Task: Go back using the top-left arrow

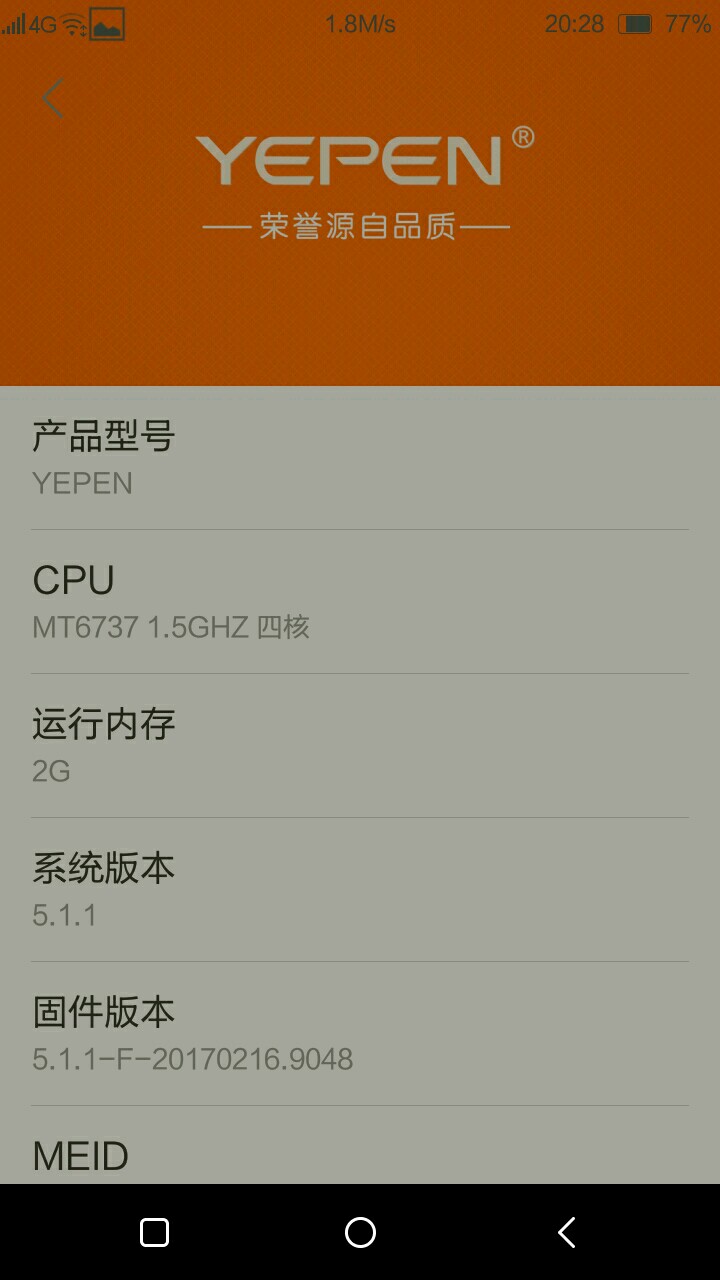Action: click(52, 98)
